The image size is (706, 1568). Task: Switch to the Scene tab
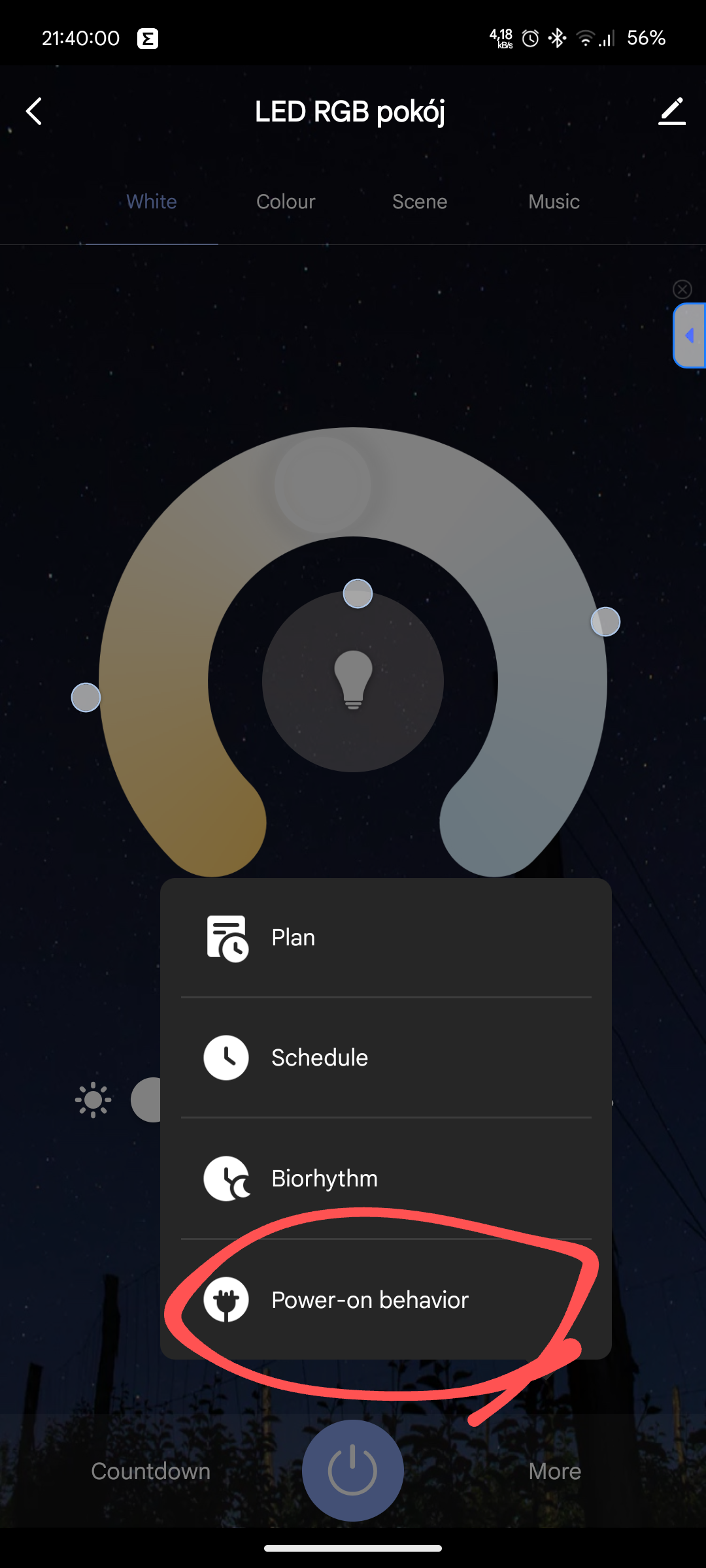coord(420,202)
